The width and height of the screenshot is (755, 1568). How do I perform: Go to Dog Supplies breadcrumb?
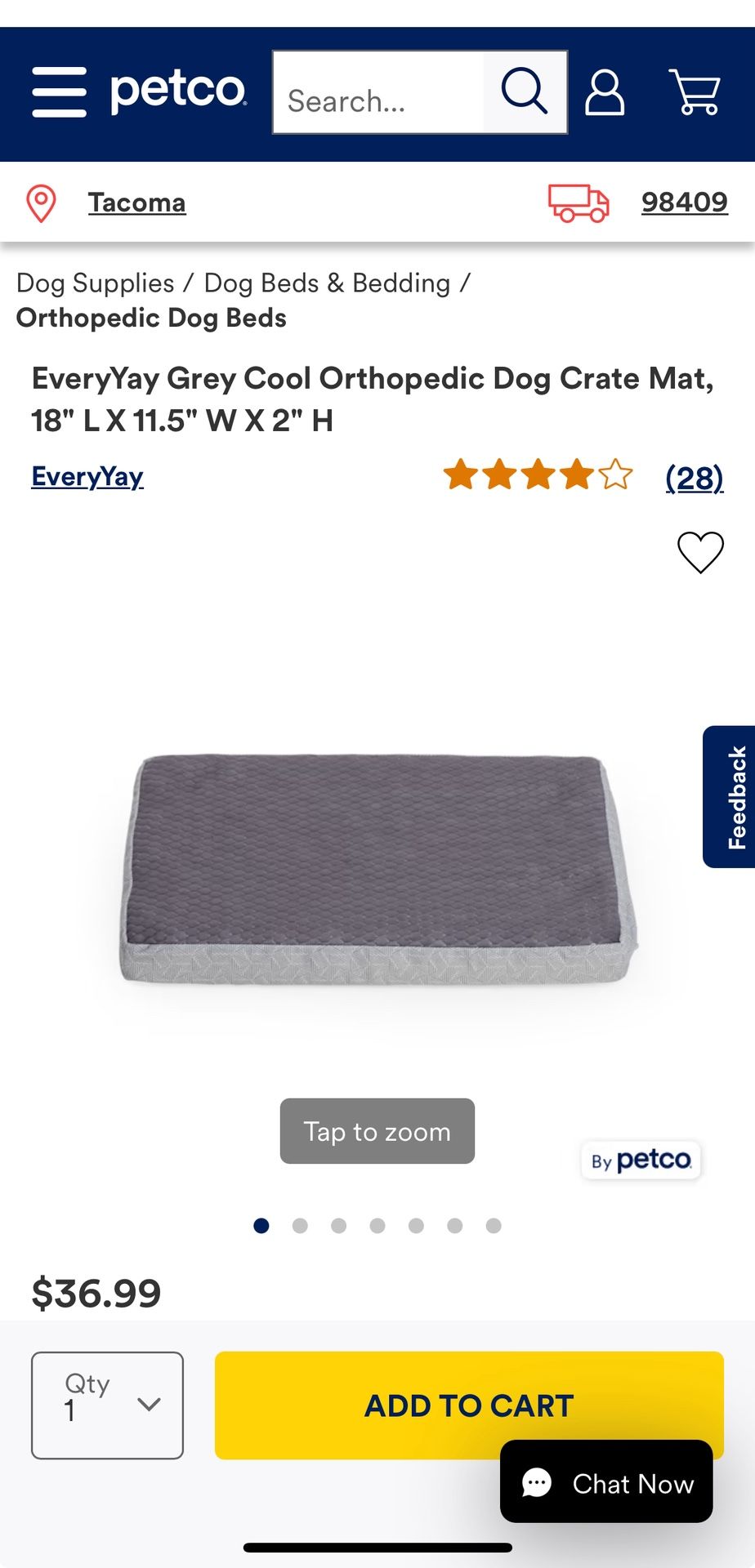[x=95, y=283]
